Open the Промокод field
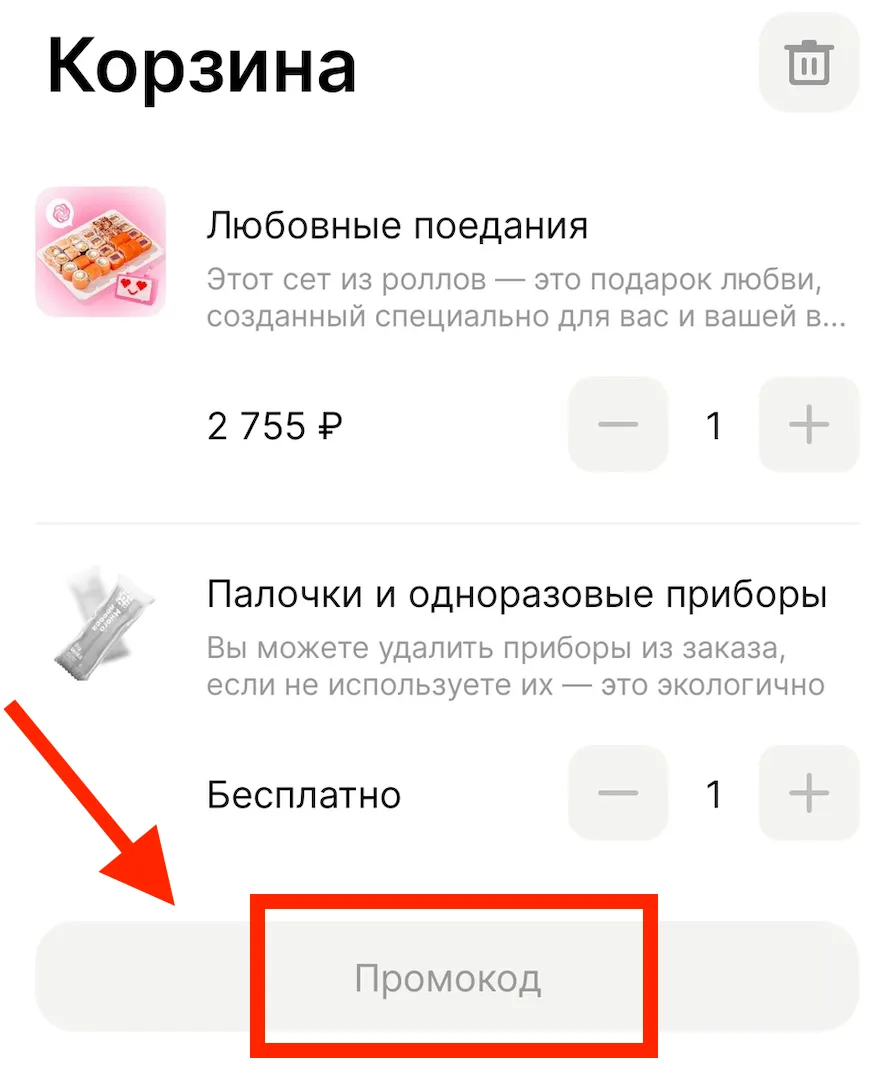The width and height of the screenshot is (896, 1068). coord(448,977)
